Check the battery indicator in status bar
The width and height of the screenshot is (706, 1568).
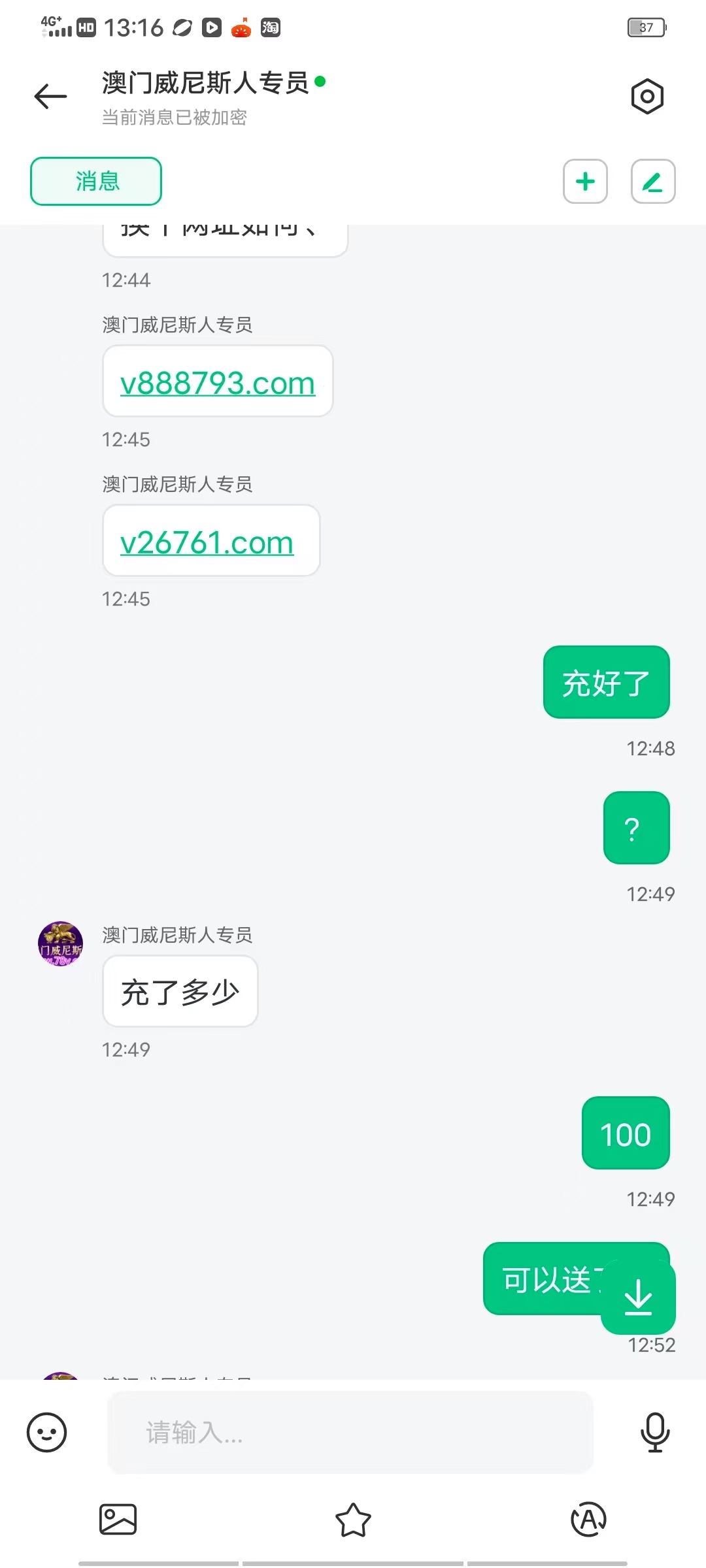pyautogui.click(x=645, y=27)
